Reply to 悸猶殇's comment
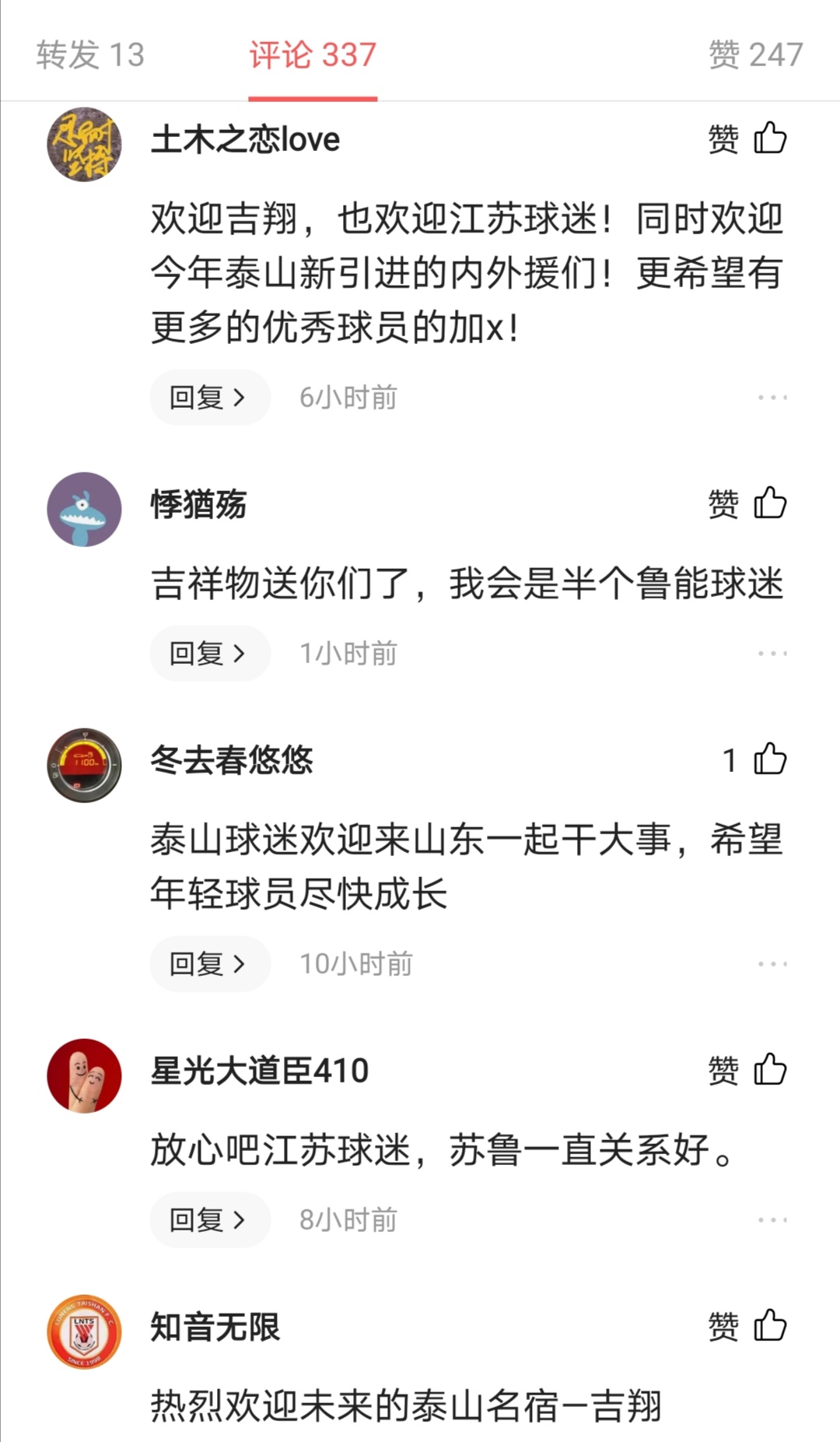The image size is (840, 1442). pos(208,654)
